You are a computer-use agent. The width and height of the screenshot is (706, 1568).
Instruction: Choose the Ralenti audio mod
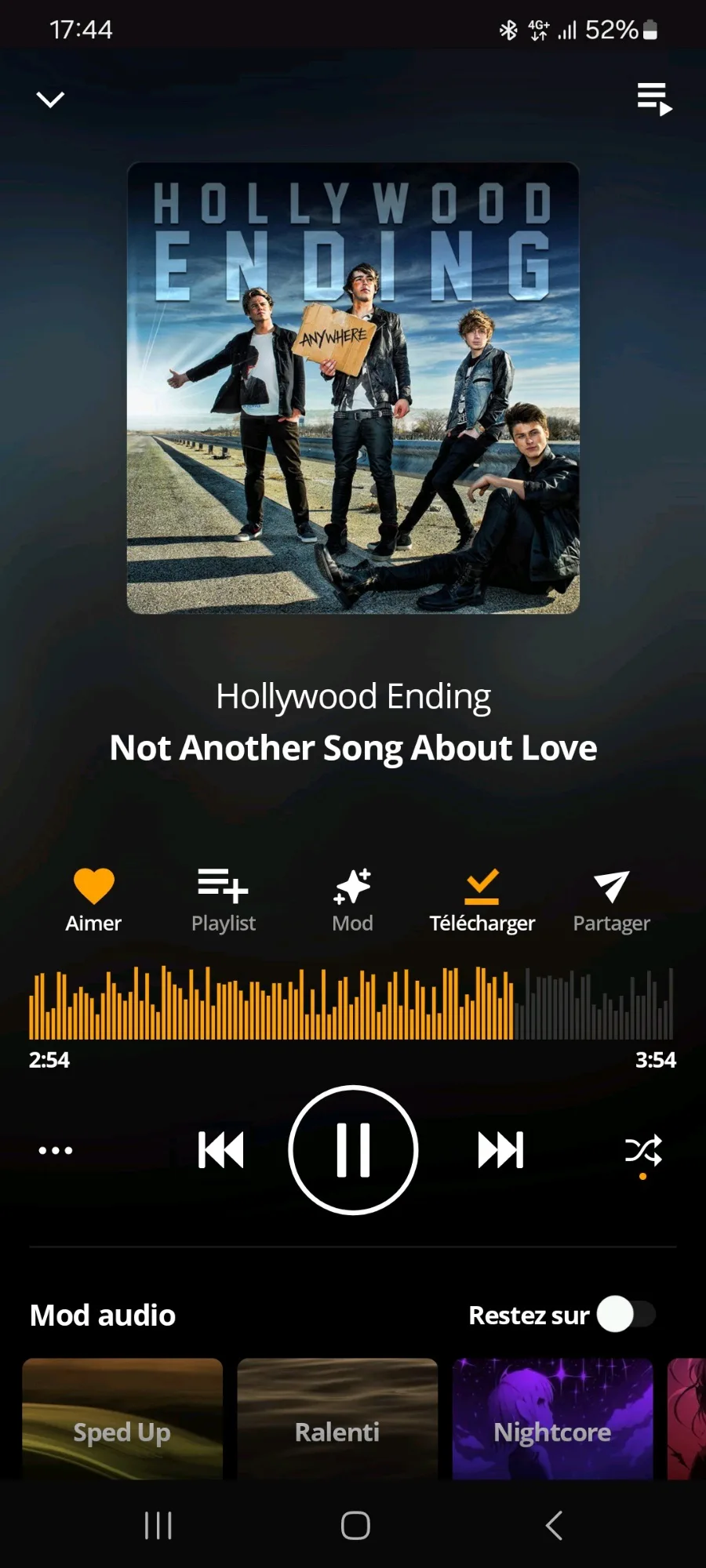[337, 1419]
